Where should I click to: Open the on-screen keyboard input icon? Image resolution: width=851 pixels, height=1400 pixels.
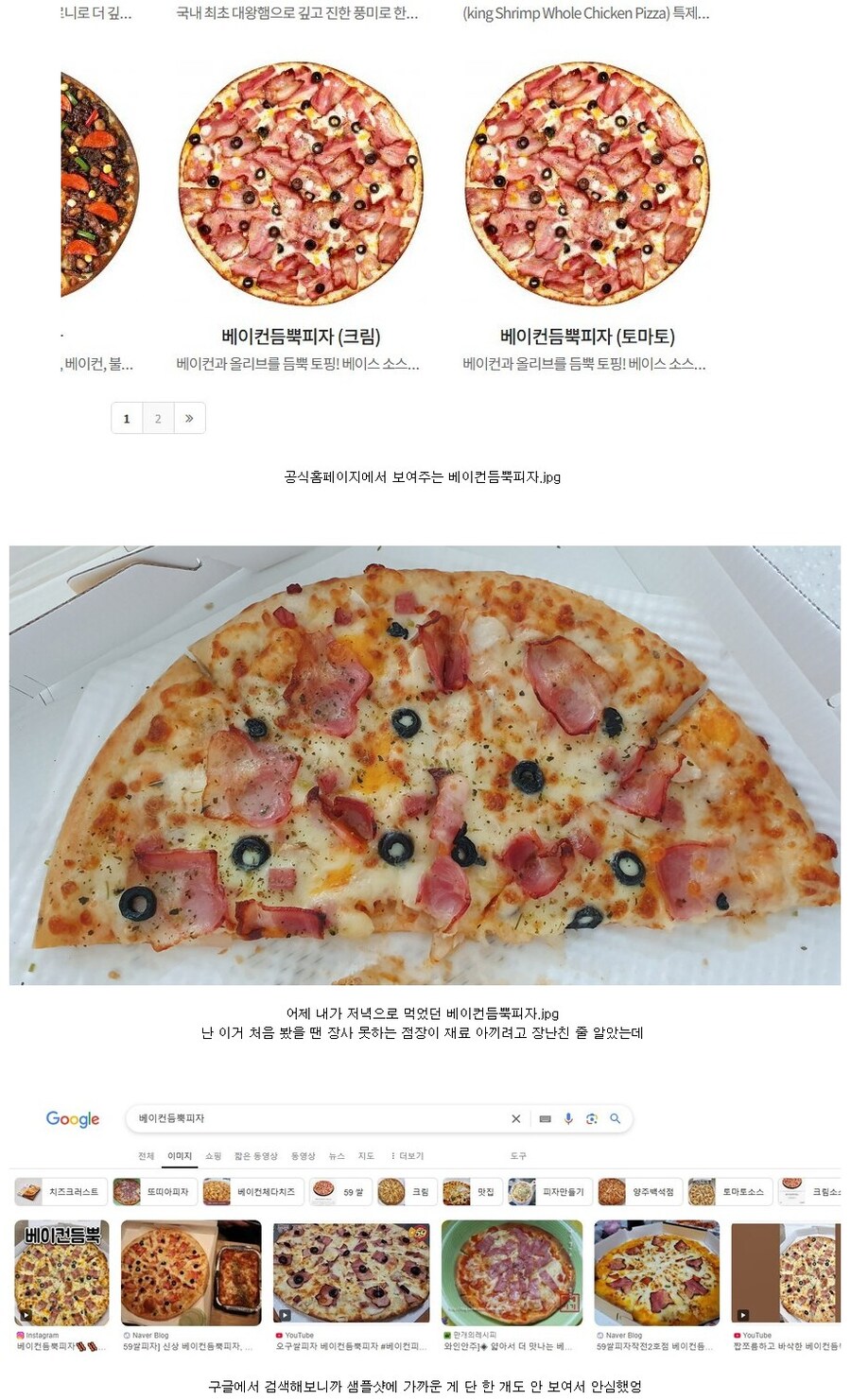click(x=544, y=1118)
